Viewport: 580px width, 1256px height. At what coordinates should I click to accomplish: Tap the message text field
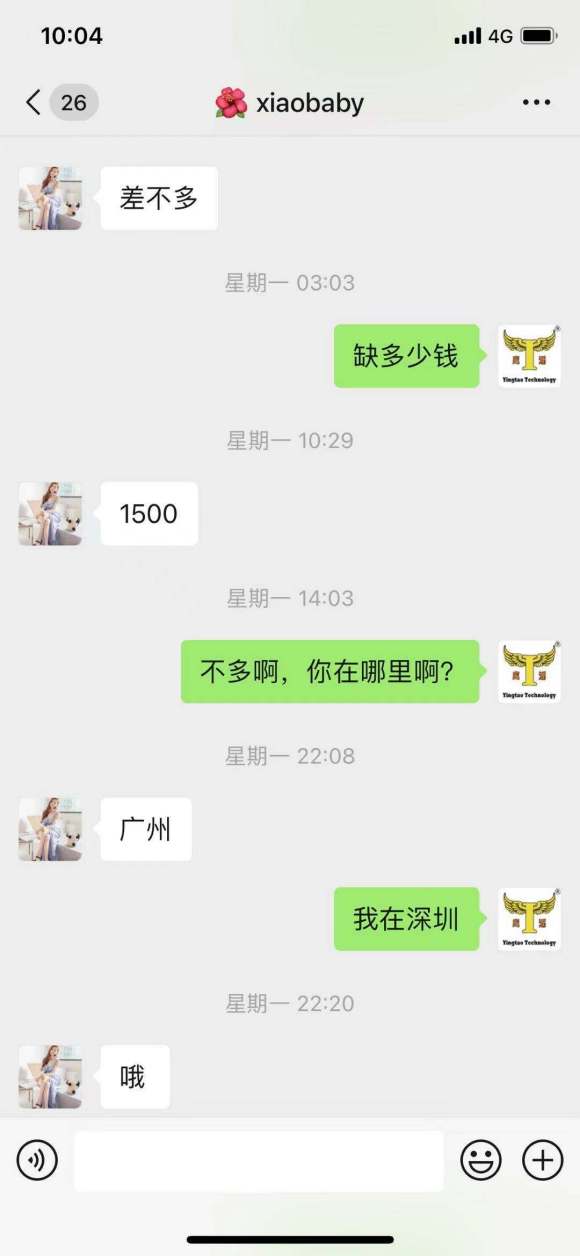(x=259, y=1161)
